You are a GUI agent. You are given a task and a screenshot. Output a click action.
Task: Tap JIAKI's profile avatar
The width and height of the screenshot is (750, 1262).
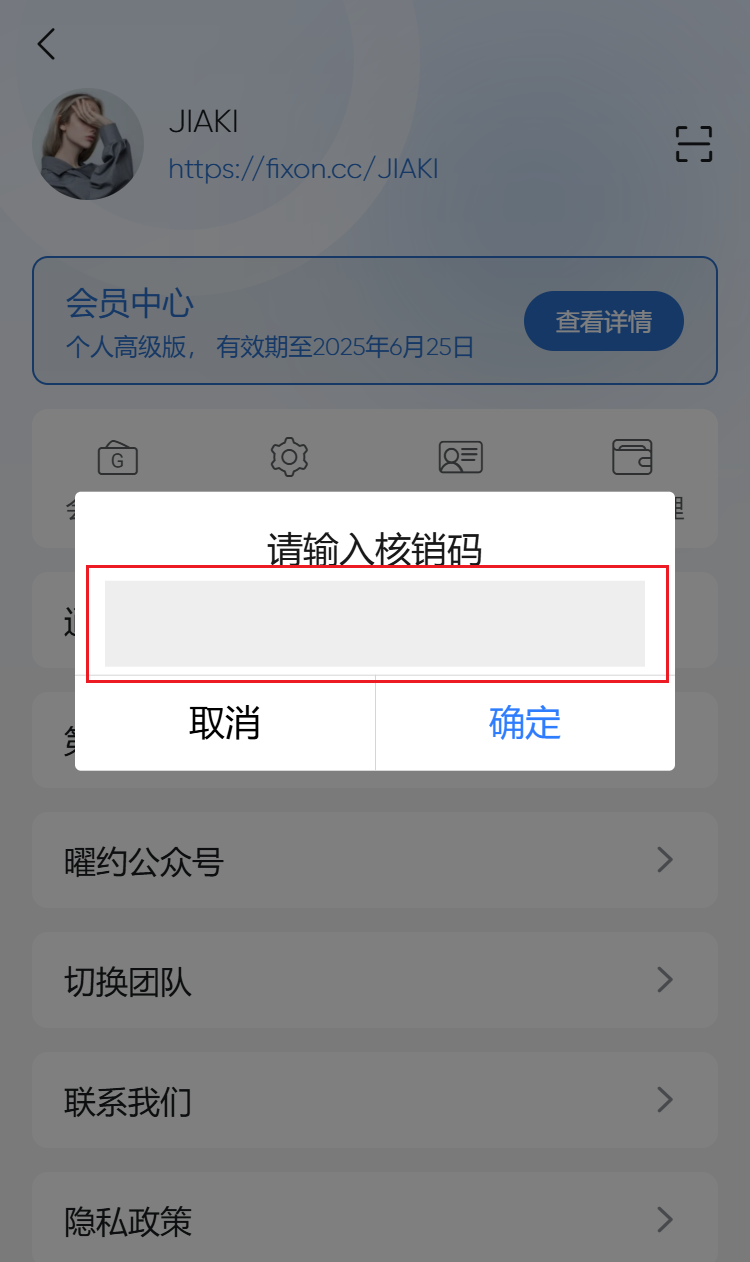point(88,144)
